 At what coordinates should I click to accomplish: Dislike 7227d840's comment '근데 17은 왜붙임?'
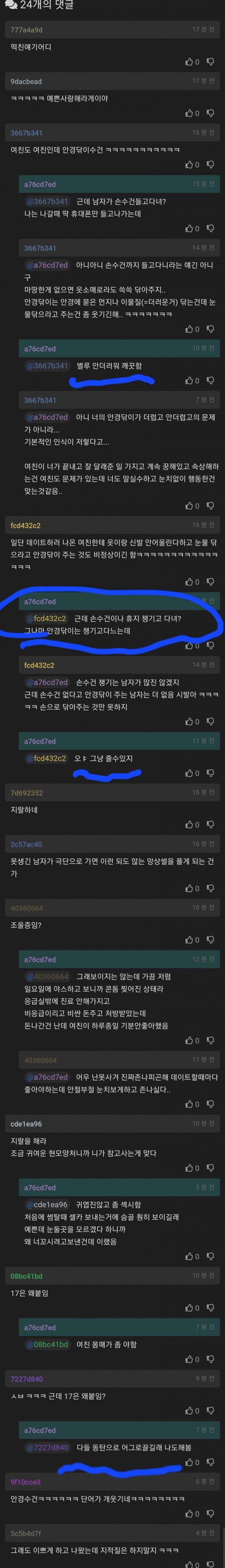pos(210,1410)
